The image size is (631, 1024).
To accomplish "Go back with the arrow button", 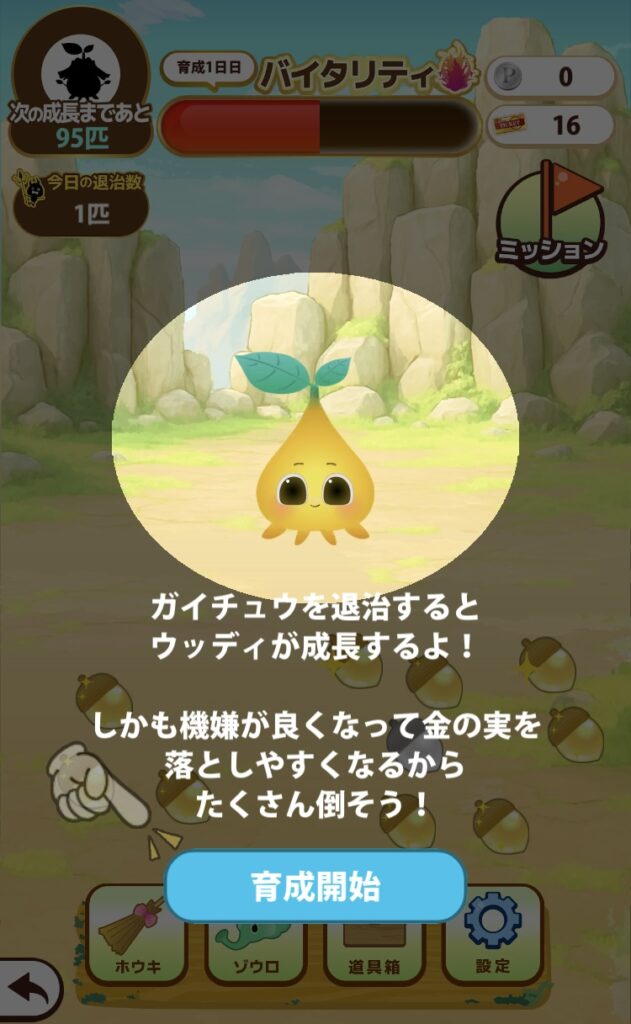I will coord(28,988).
